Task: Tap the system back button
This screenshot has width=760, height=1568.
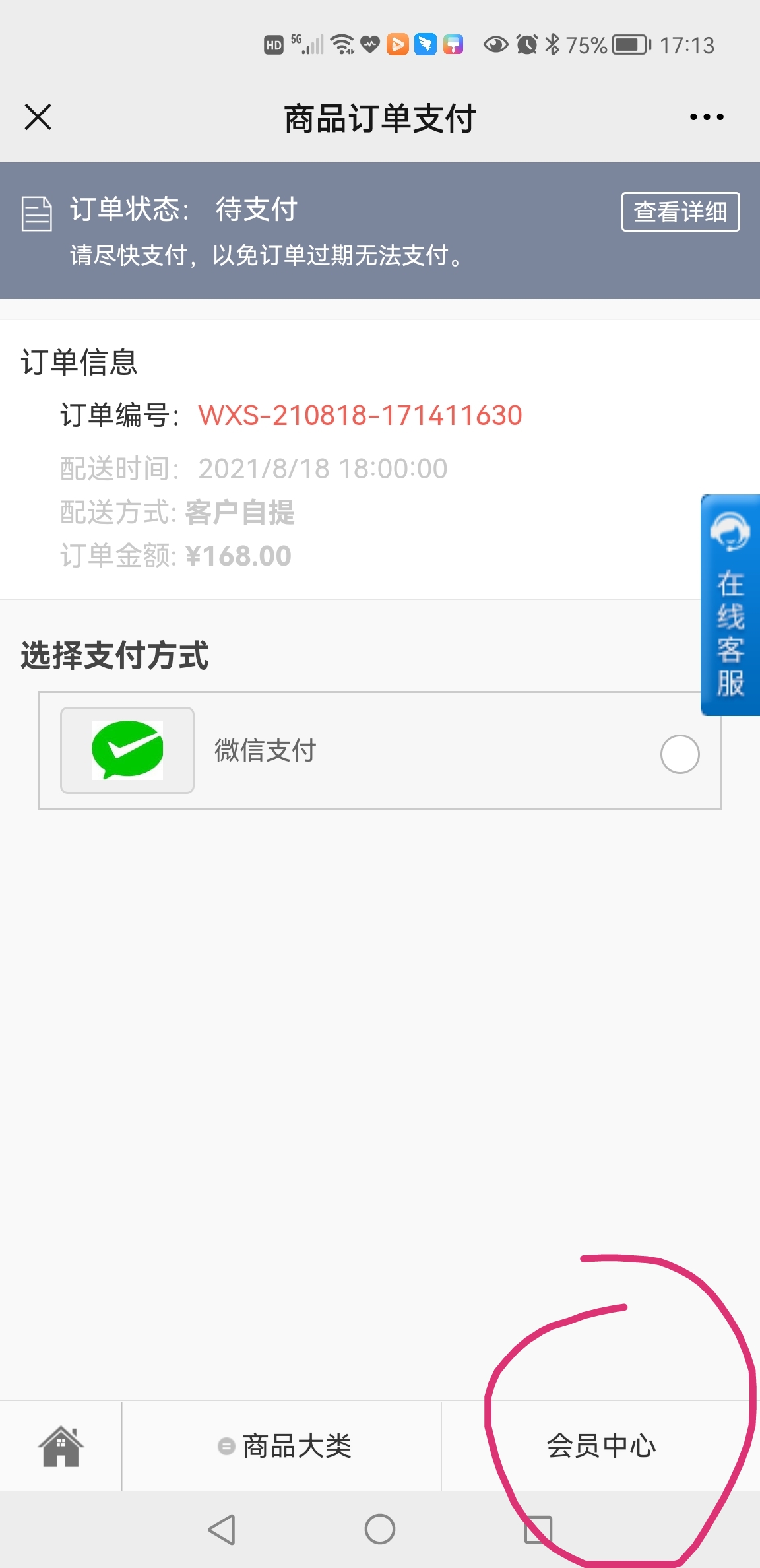Action: [x=222, y=1529]
